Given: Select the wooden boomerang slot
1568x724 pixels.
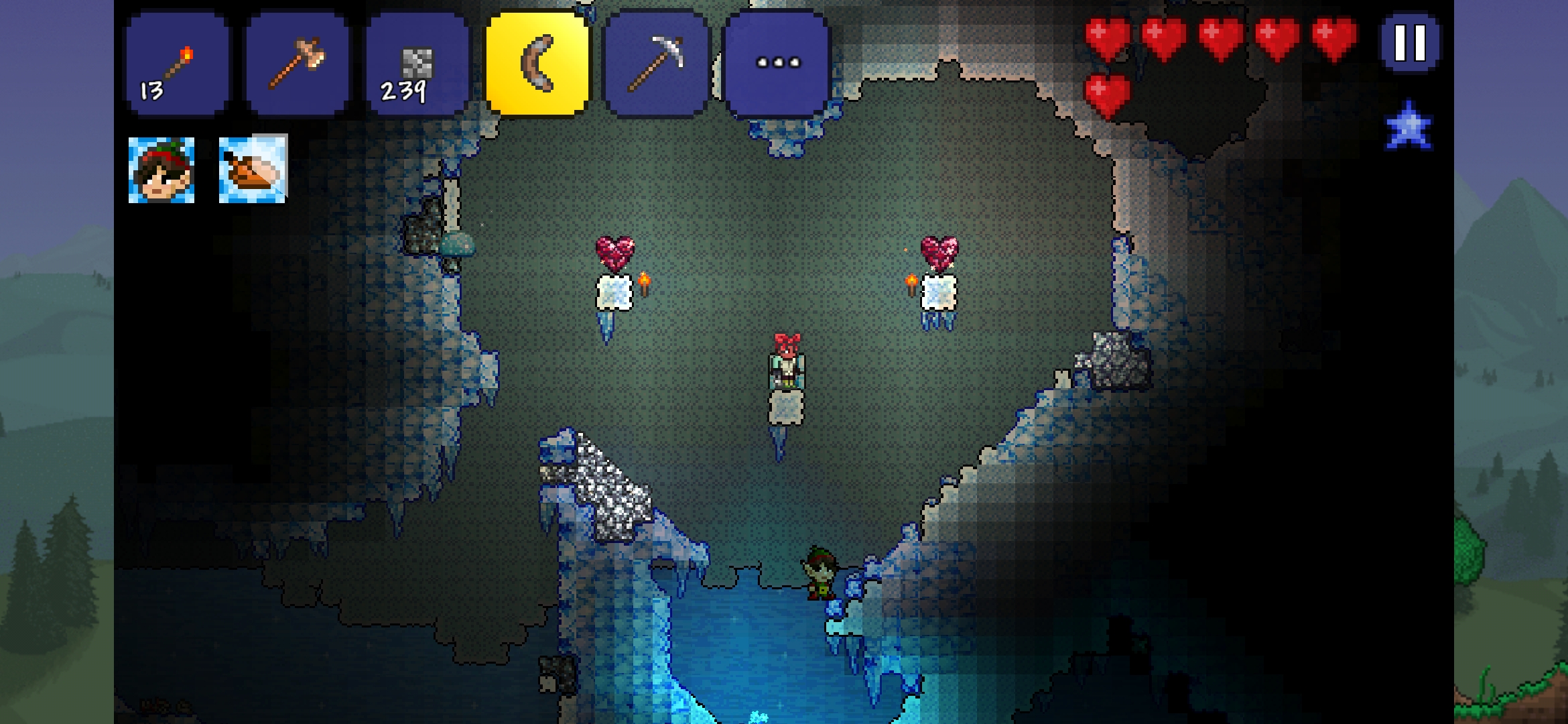Looking at the screenshot, I should click(x=537, y=64).
